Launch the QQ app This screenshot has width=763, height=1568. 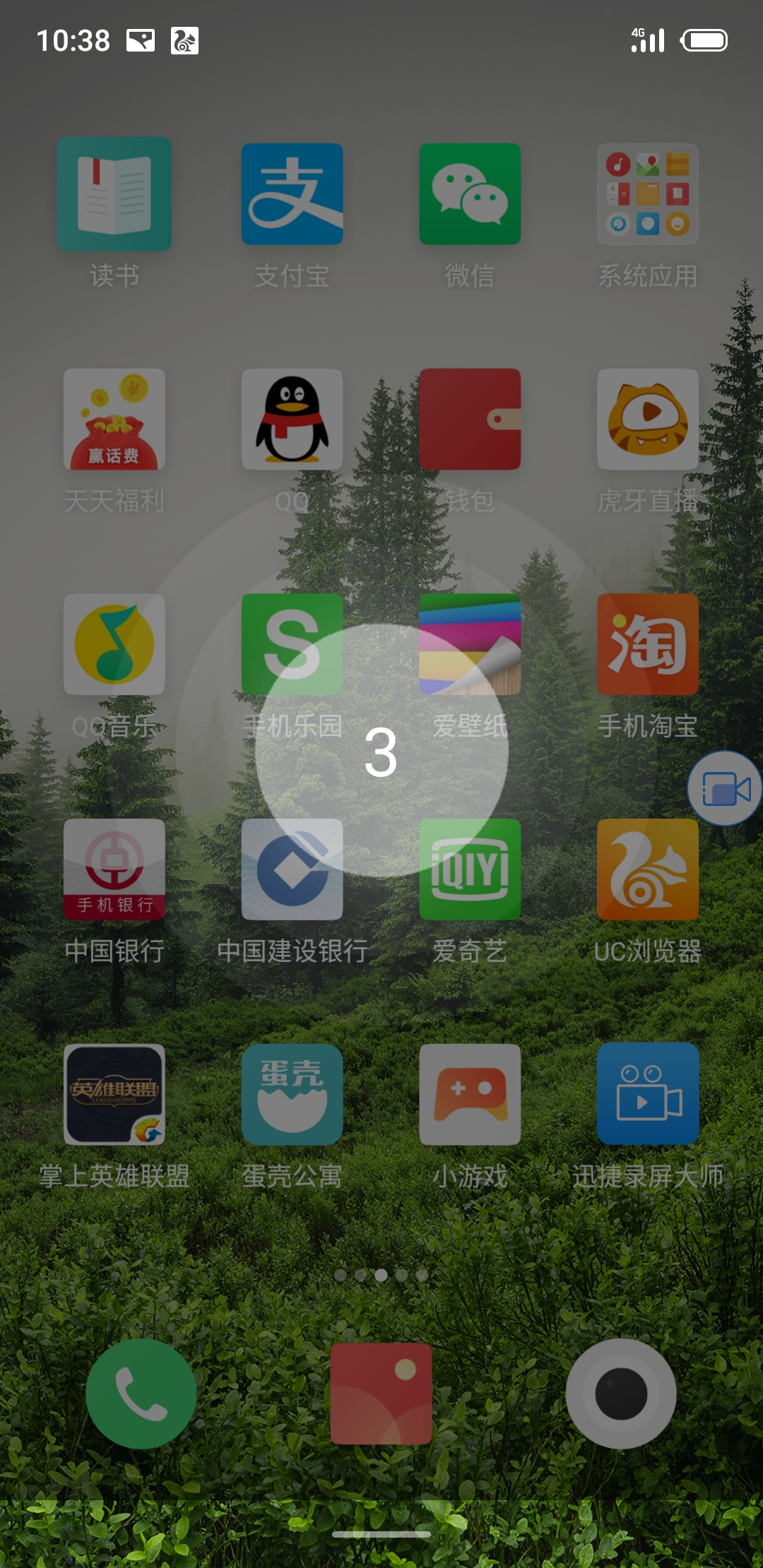[x=292, y=419]
